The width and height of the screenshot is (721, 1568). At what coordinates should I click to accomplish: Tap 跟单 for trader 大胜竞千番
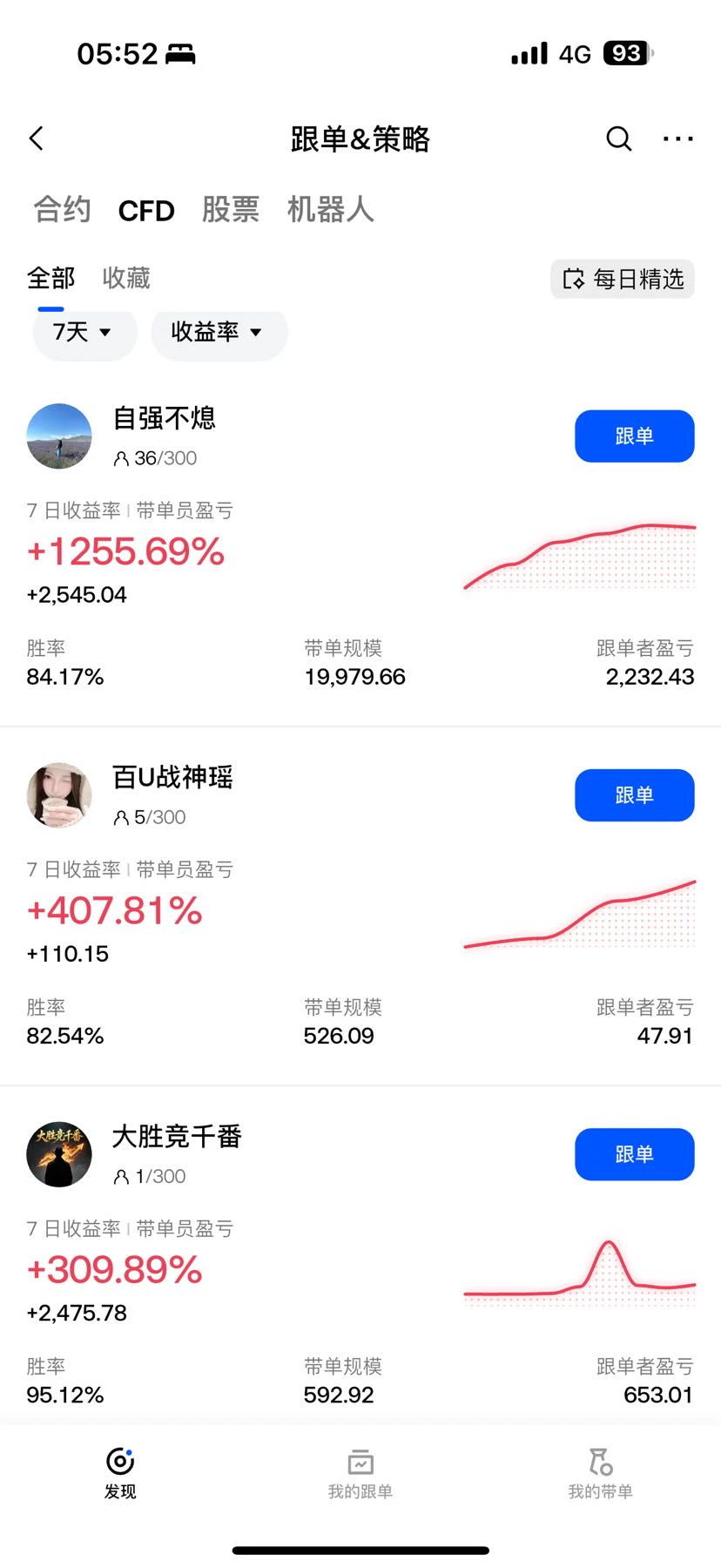[x=635, y=1154]
